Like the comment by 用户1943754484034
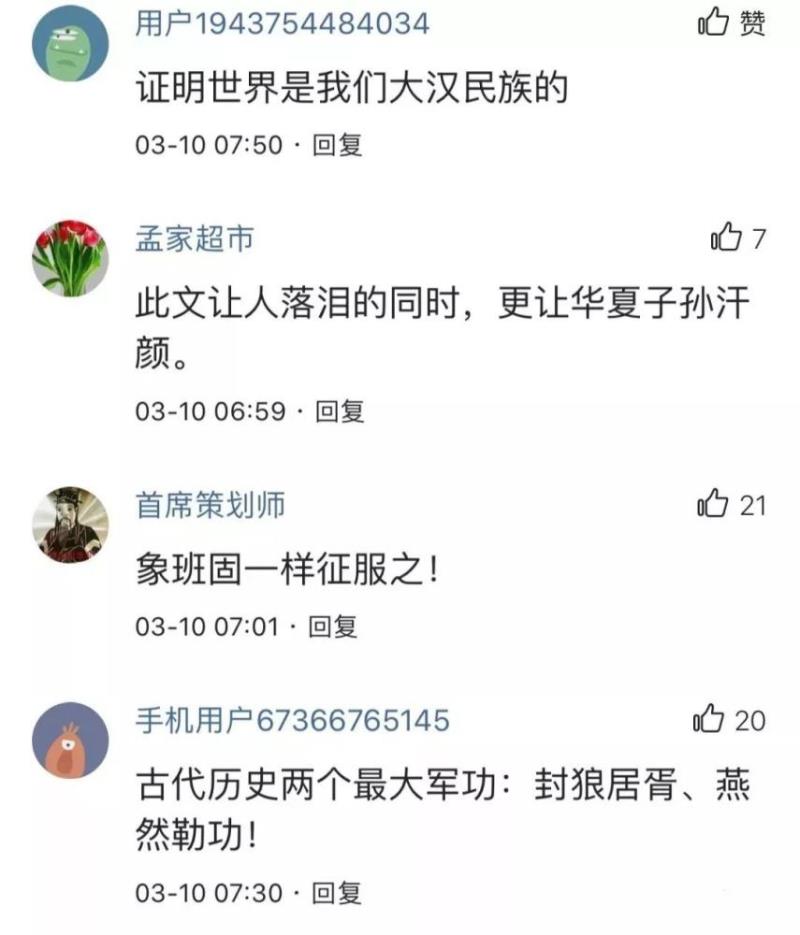 pos(714,22)
